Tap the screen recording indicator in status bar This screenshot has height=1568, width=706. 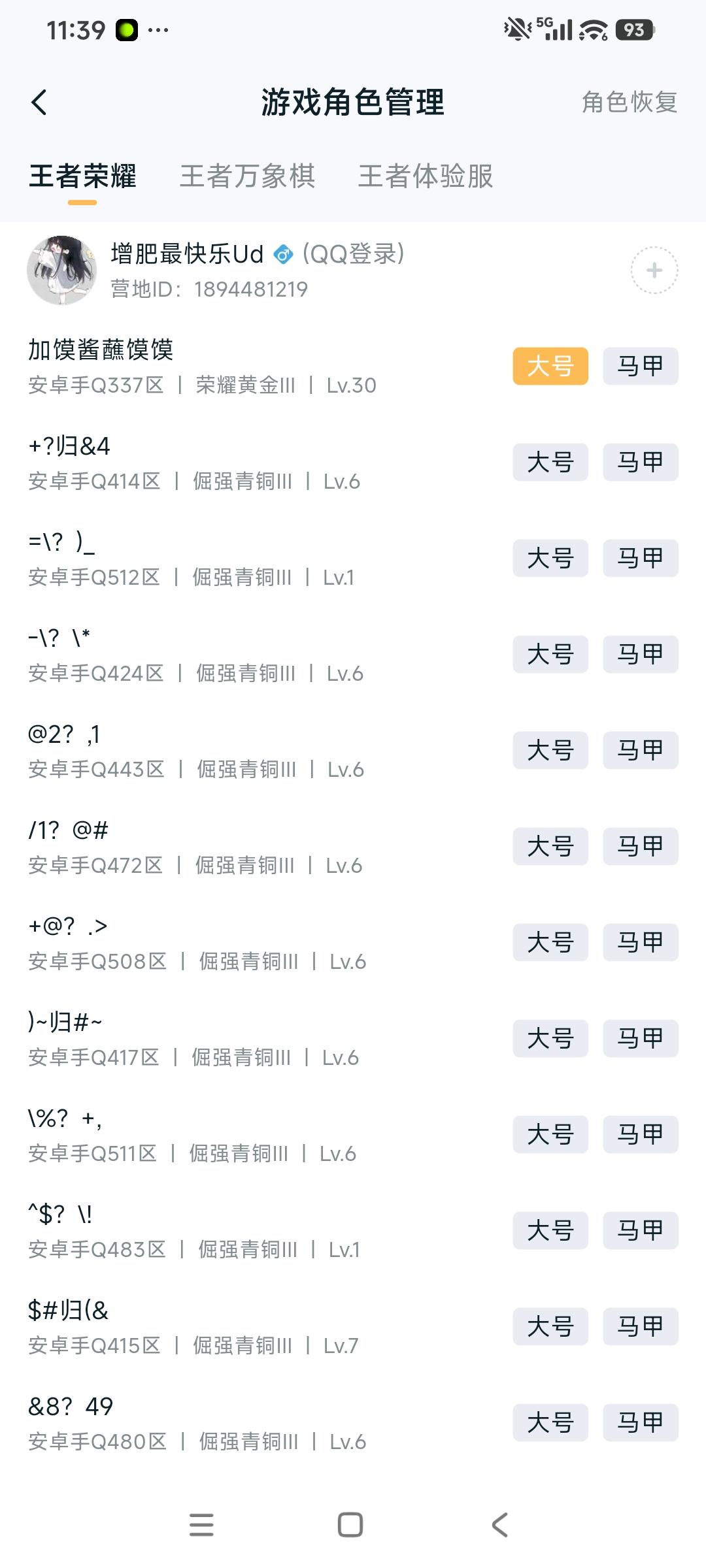(x=126, y=27)
